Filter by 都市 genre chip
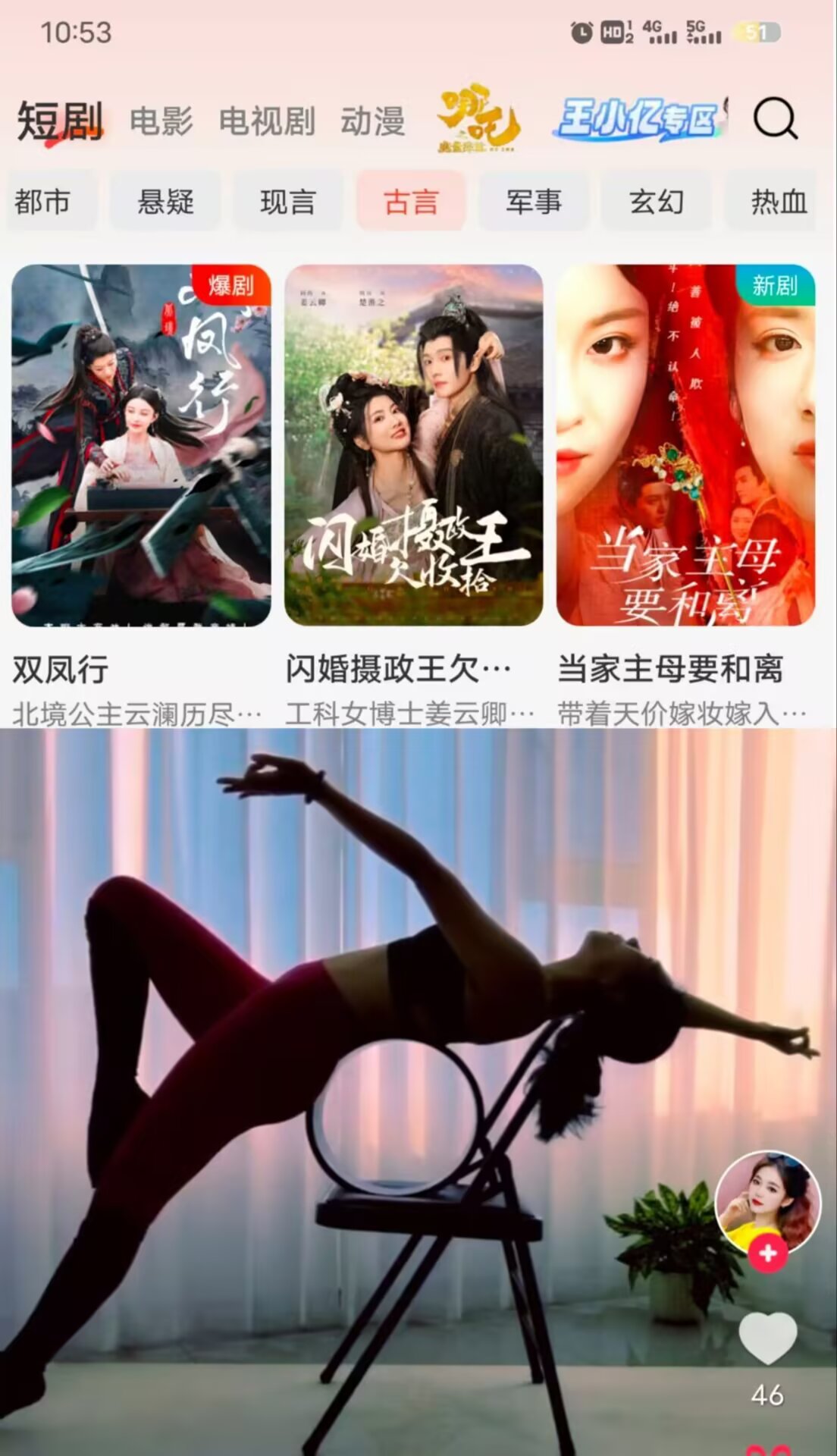The height and width of the screenshot is (1456, 837). [x=44, y=202]
